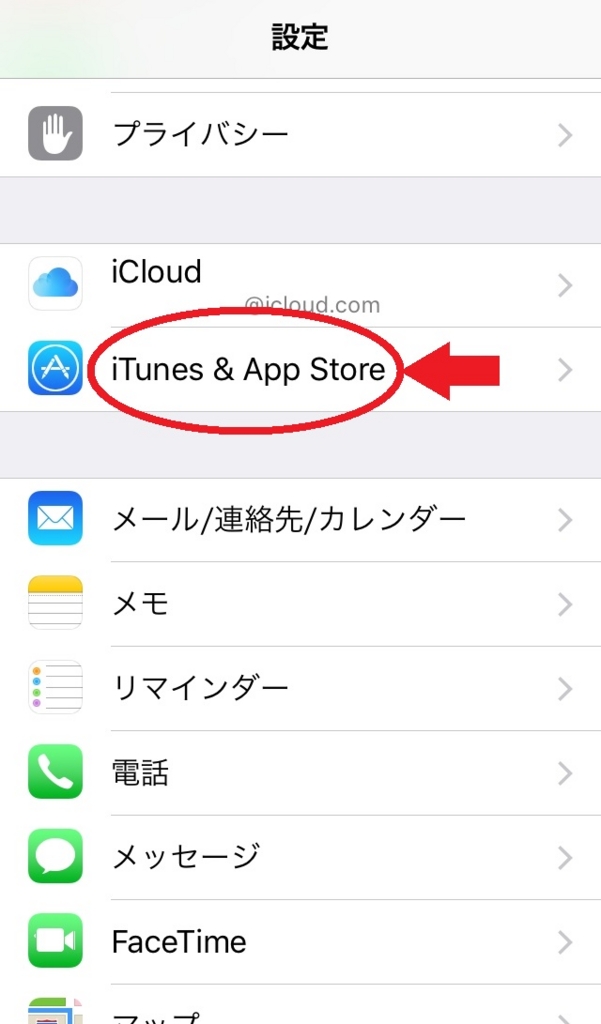Open メール/連絡先/カレンダー settings

pyautogui.click(x=300, y=519)
